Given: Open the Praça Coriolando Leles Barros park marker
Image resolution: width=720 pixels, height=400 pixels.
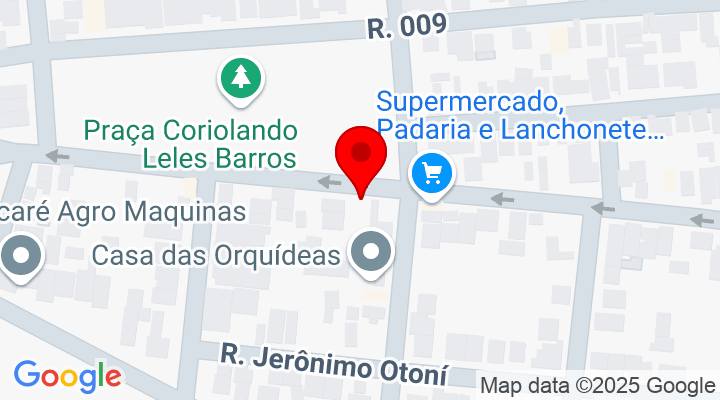Looking at the screenshot, I should (240, 80).
